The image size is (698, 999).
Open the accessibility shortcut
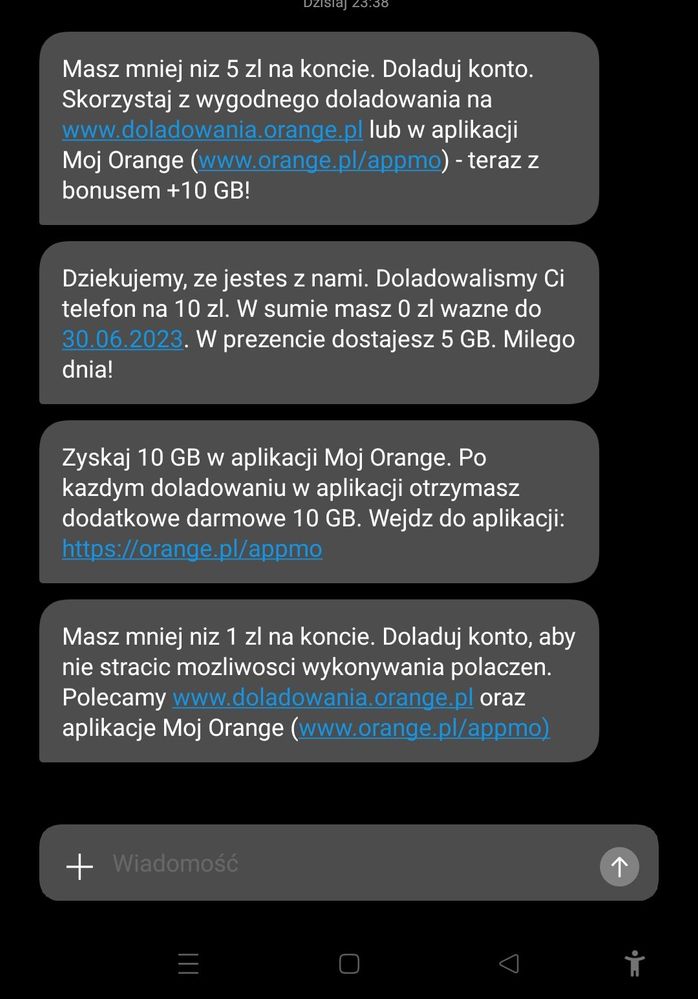pyautogui.click(x=634, y=964)
